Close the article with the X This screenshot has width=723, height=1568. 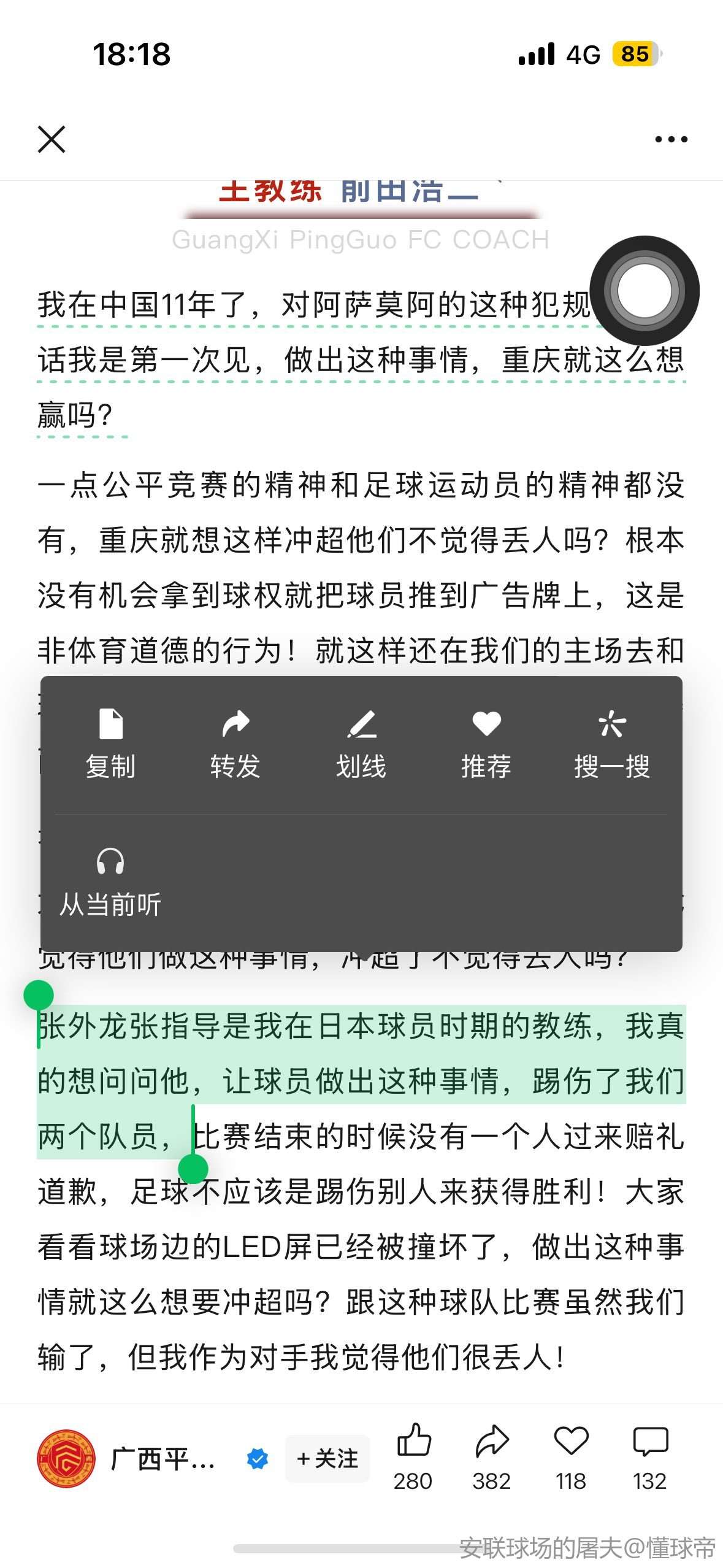click(52, 139)
